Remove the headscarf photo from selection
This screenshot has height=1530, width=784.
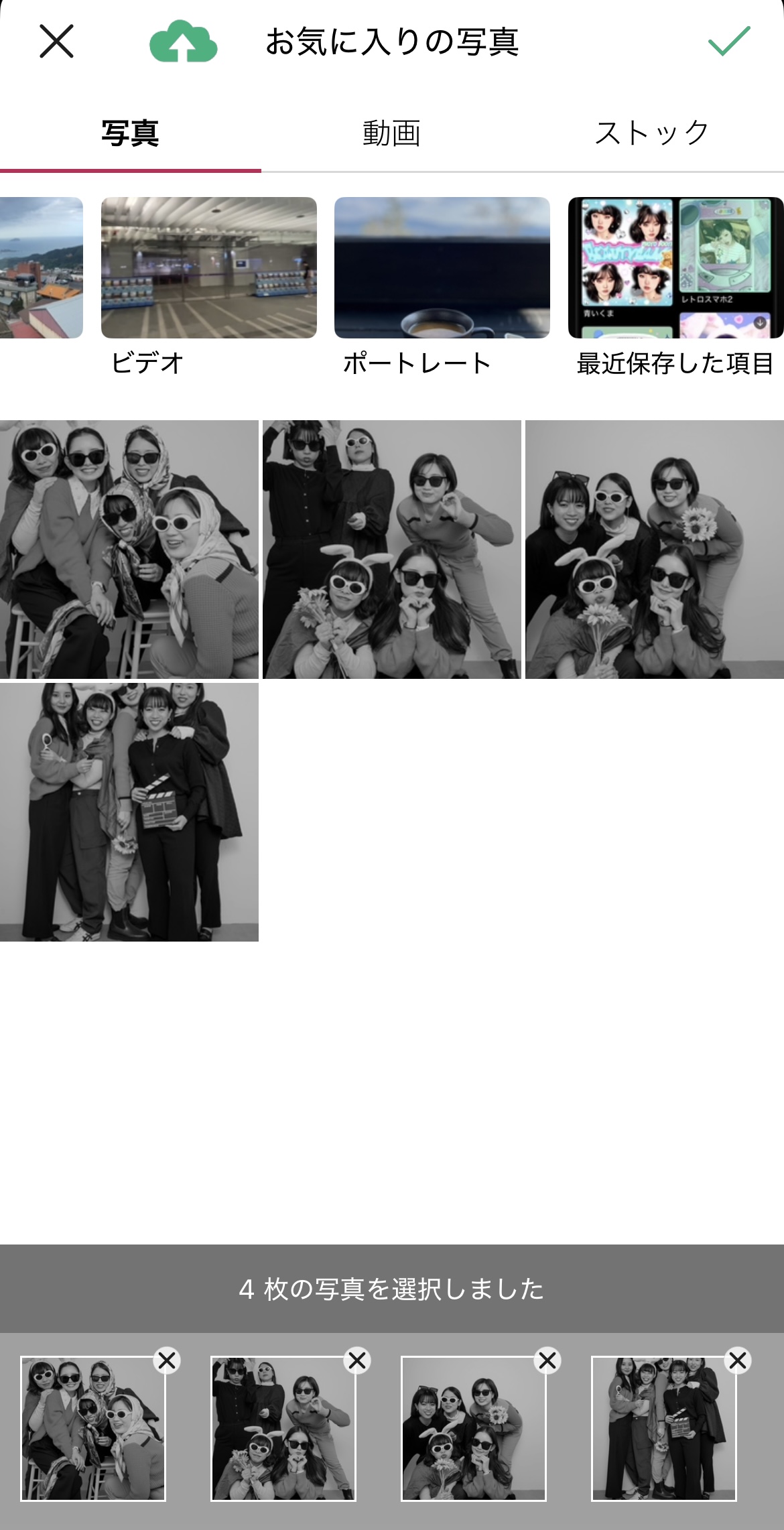click(167, 1360)
